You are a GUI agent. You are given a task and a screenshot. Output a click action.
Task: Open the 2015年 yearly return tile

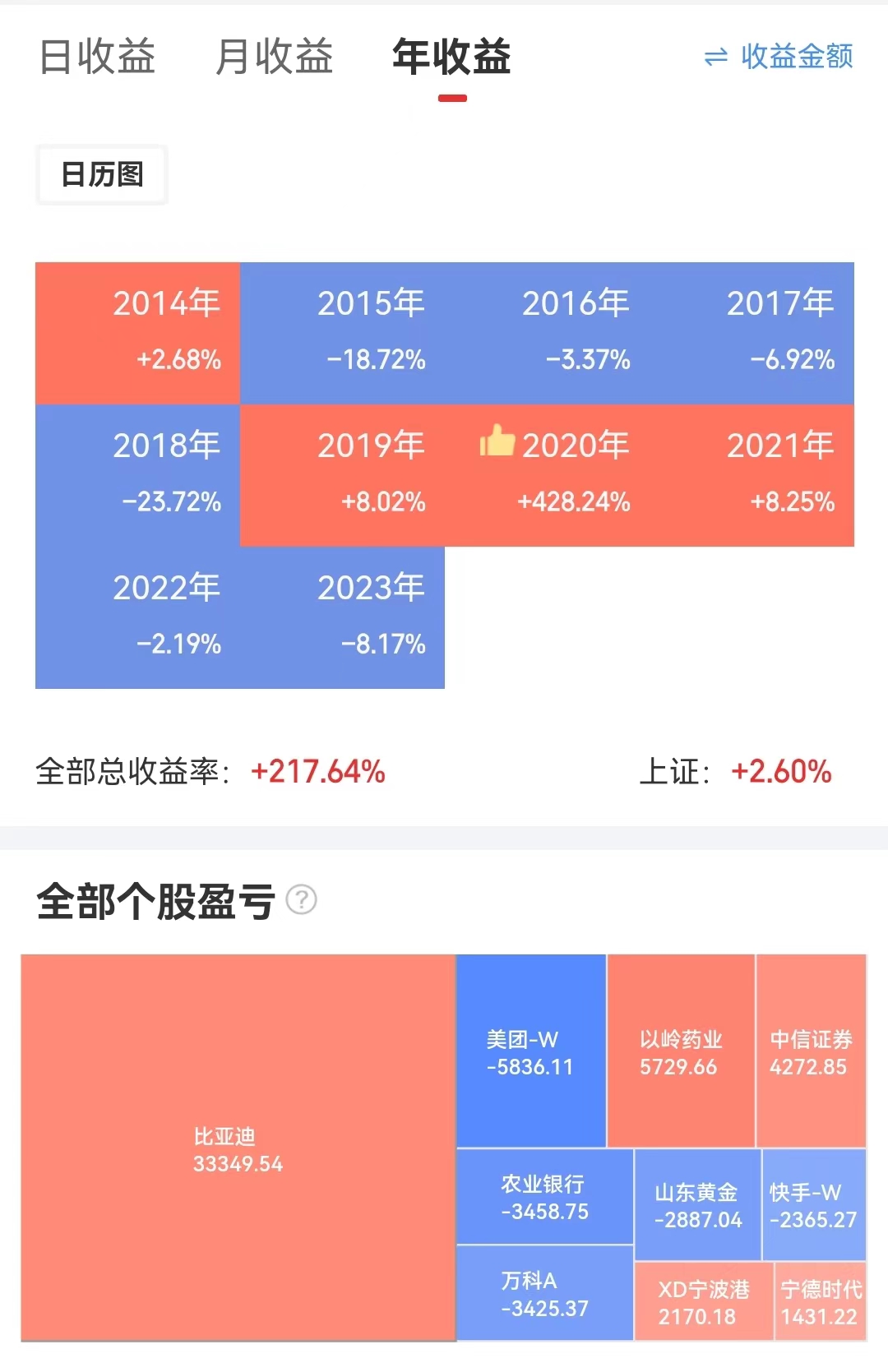pos(342,333)
